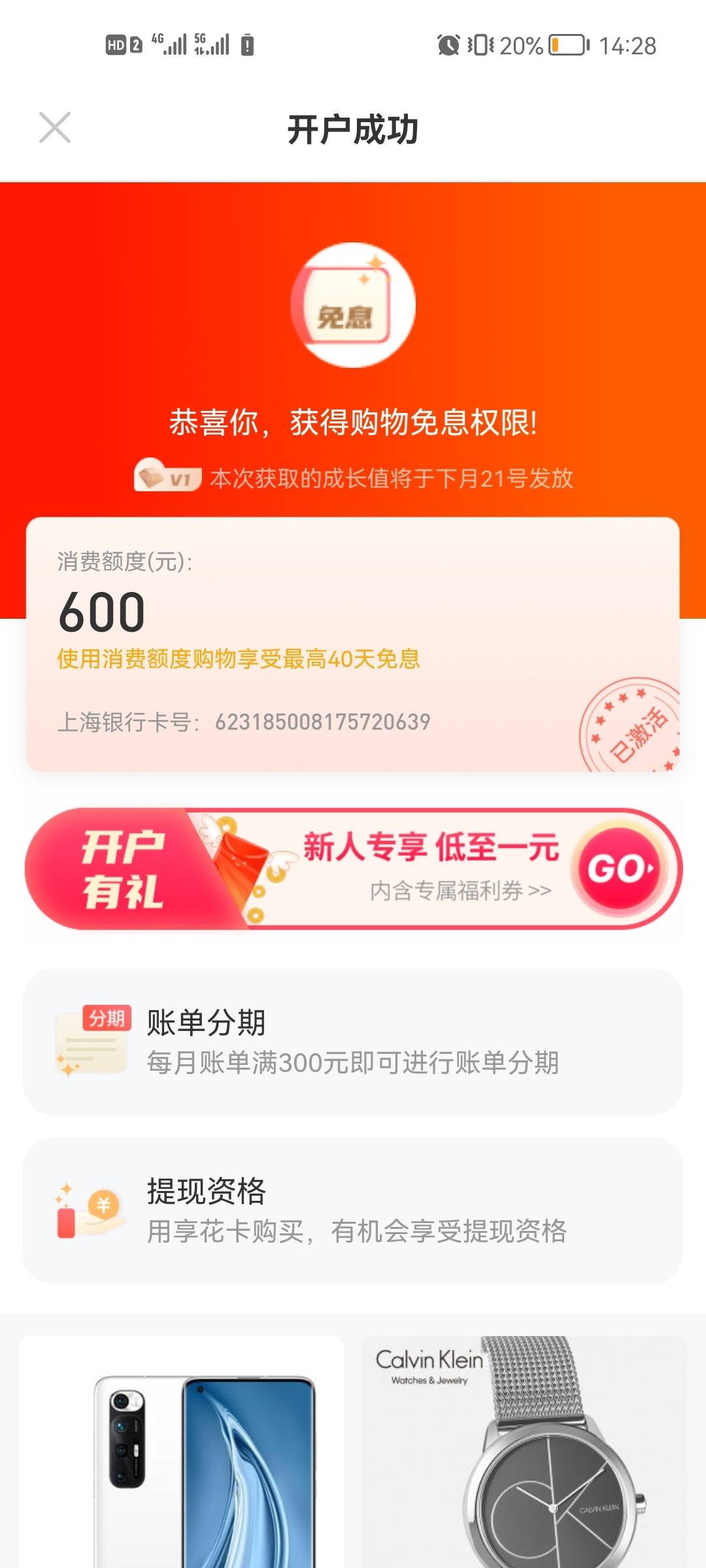View the Calvin Klein watch product card
The image size is (706, 1568).
(x=525, y=1452)
